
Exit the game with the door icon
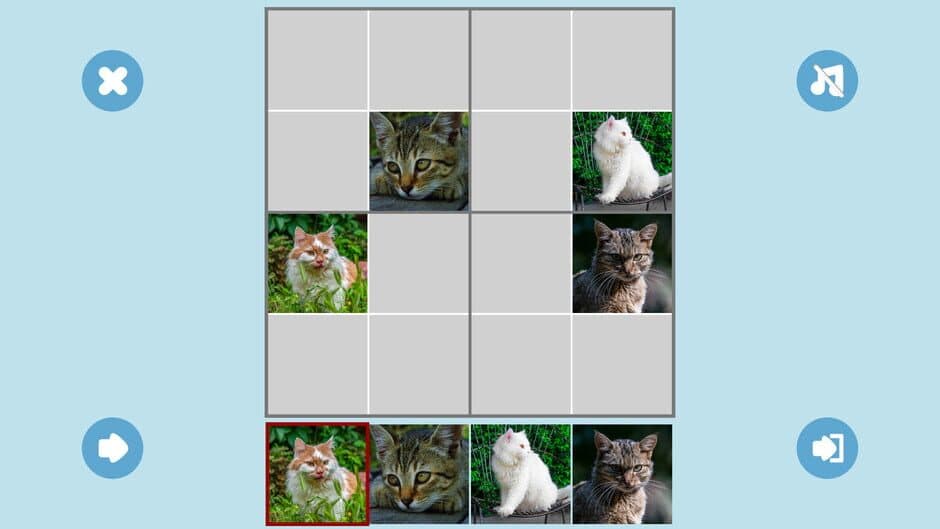pos(827,448)
